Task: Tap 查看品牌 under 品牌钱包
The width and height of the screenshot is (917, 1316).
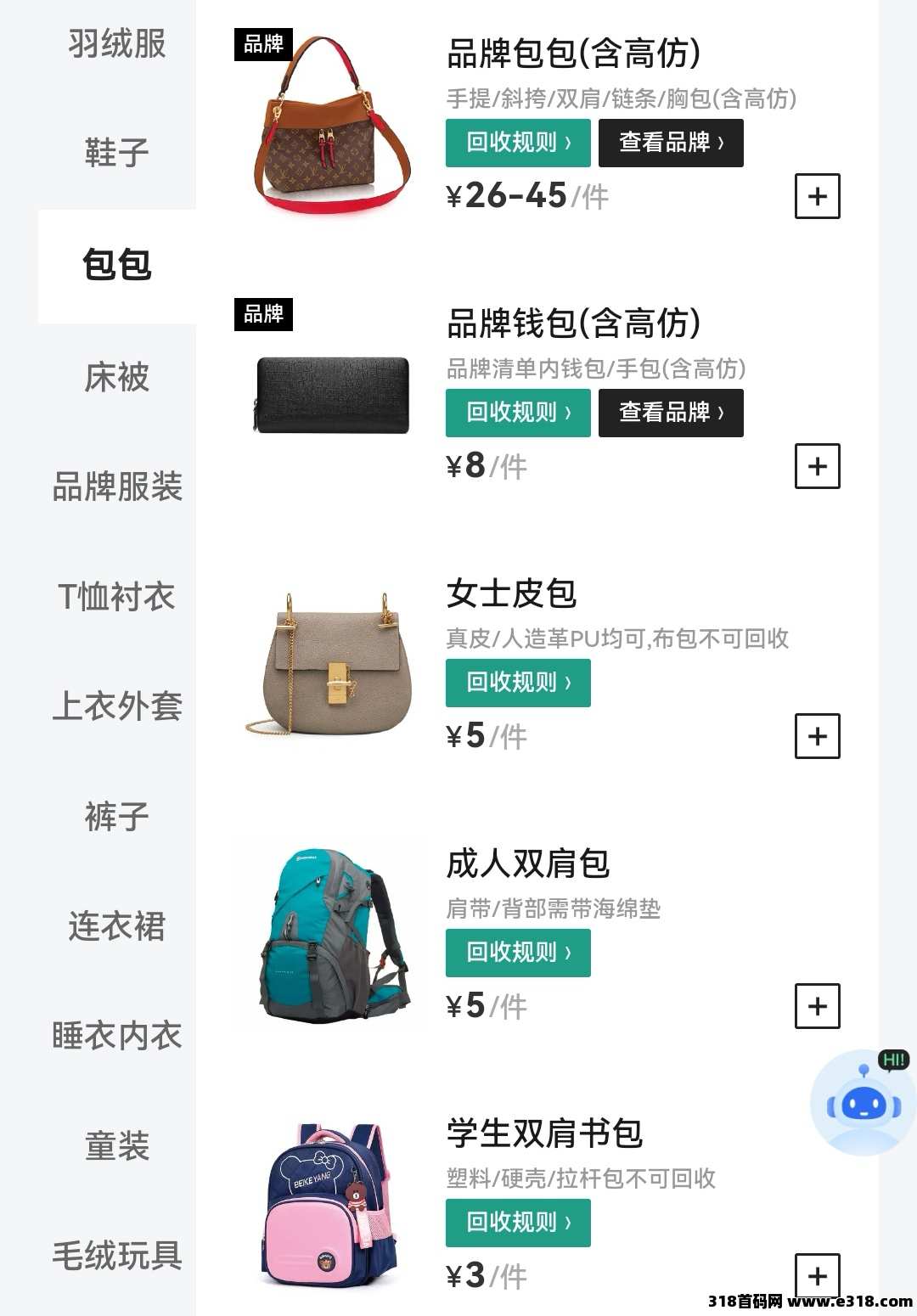Action: coord(671,413)
